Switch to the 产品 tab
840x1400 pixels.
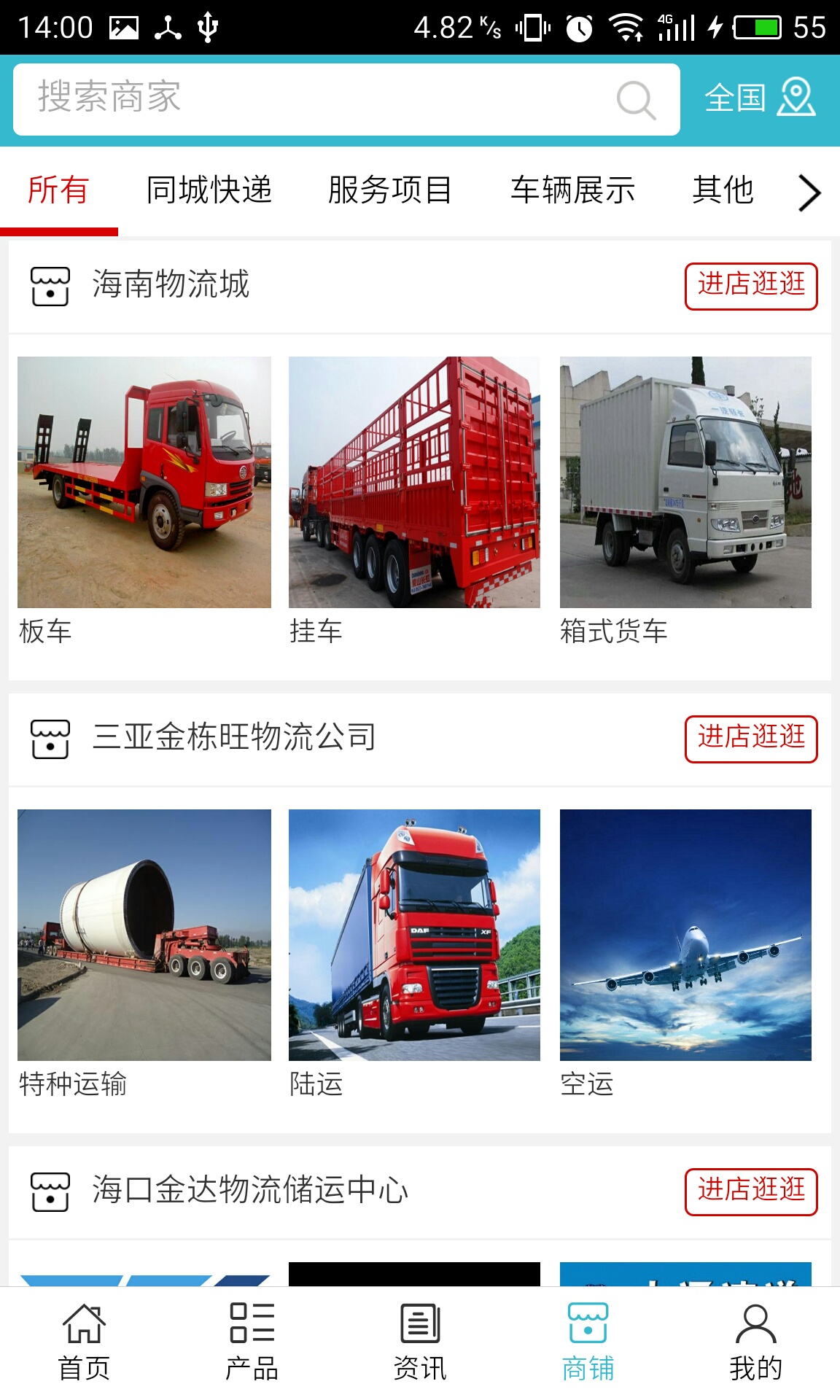(252, 1342)
